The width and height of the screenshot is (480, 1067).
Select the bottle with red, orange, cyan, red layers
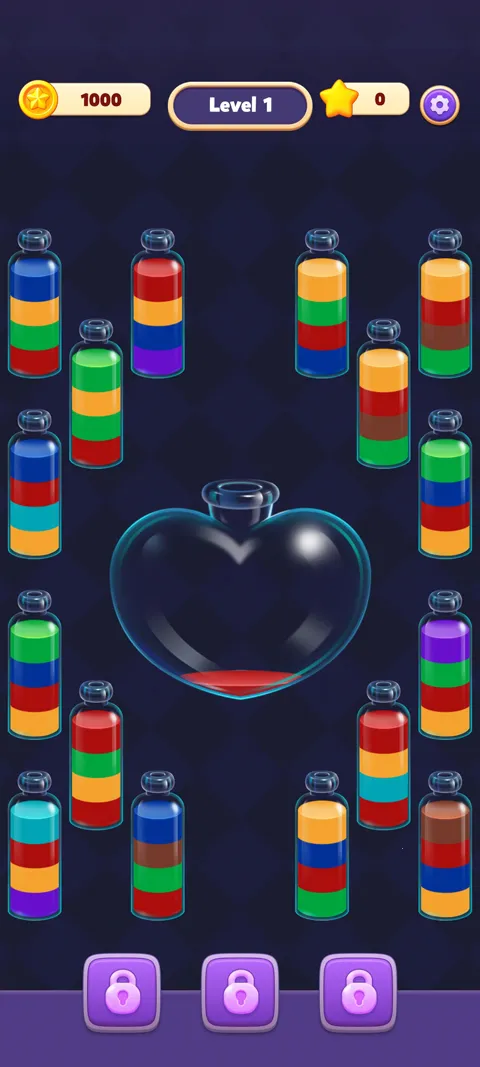(x=384, y=755)
